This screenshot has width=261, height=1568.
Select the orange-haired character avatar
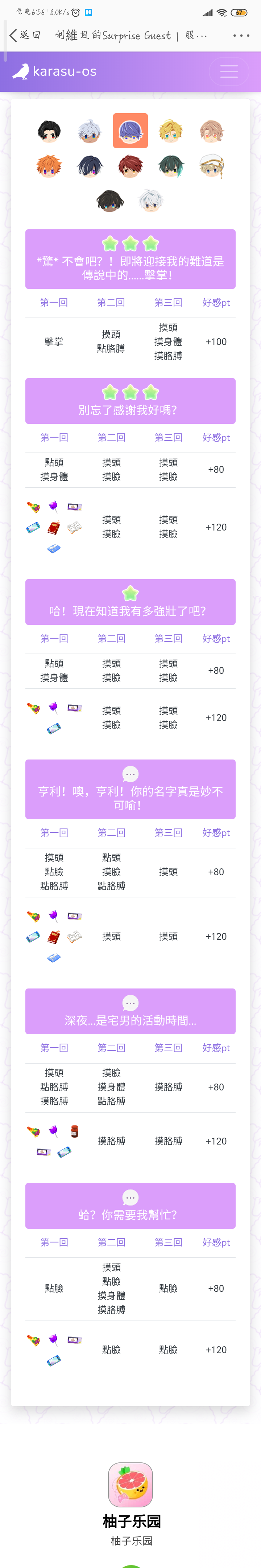click(x=49, y=165)
